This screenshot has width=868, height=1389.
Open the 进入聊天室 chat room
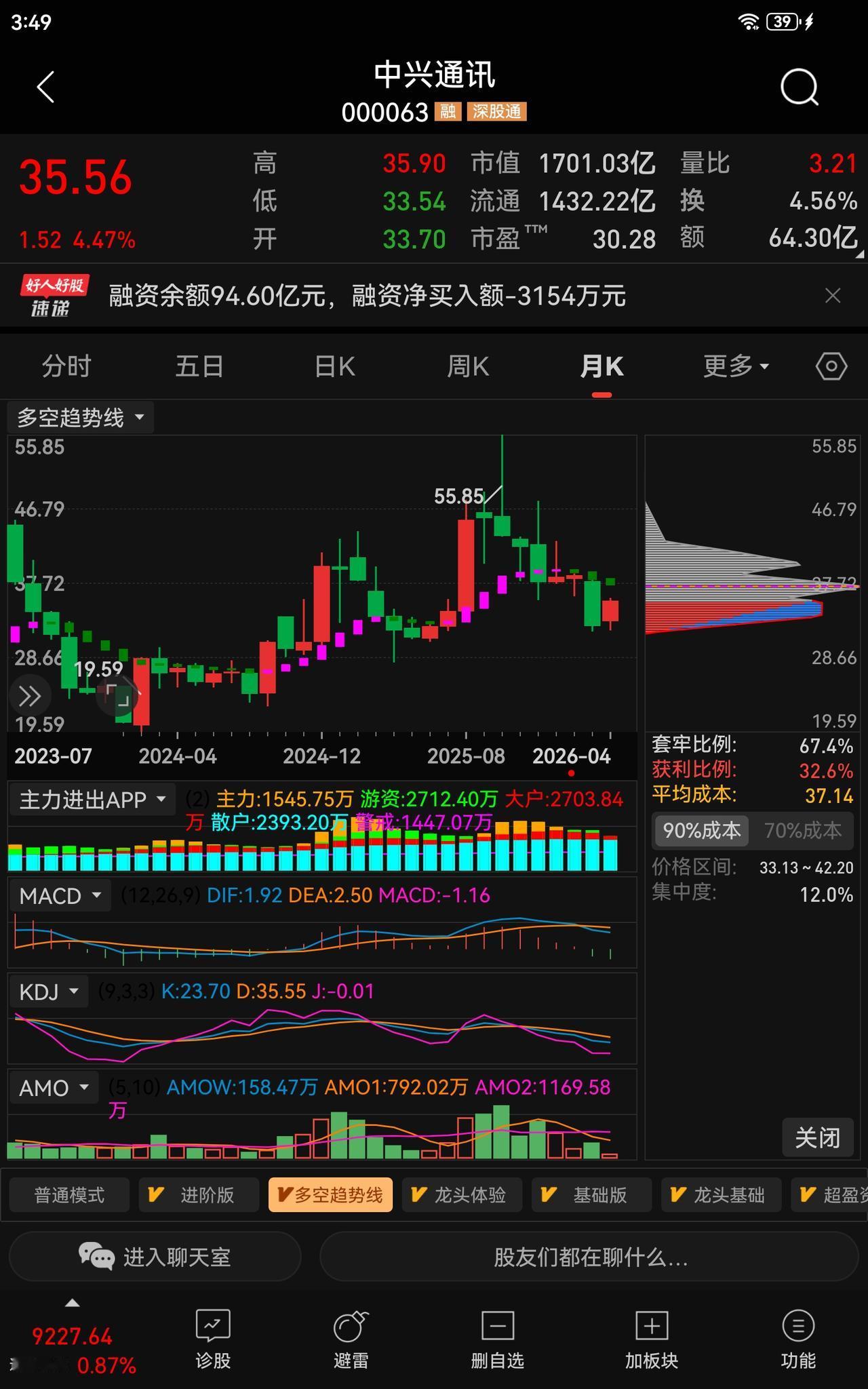coord(155,1256)
